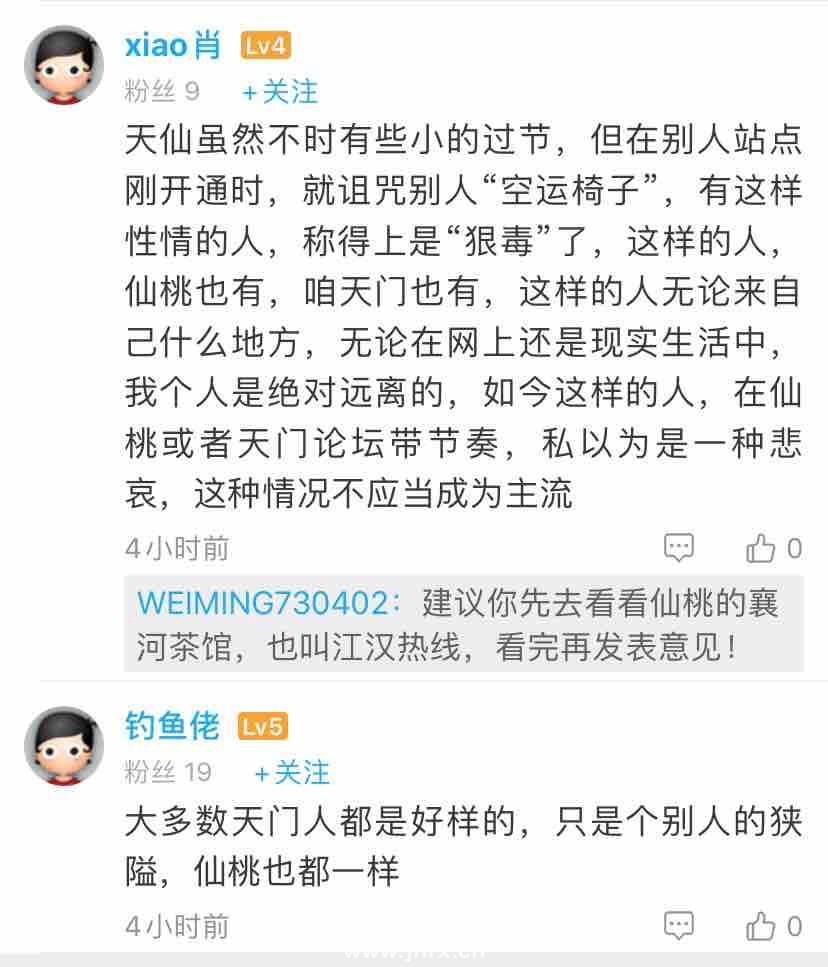Image resolution: width=828 pixels, height=967 pixels.
Task: Like 钓鱼佬's comment
Action: coord(762,925)
